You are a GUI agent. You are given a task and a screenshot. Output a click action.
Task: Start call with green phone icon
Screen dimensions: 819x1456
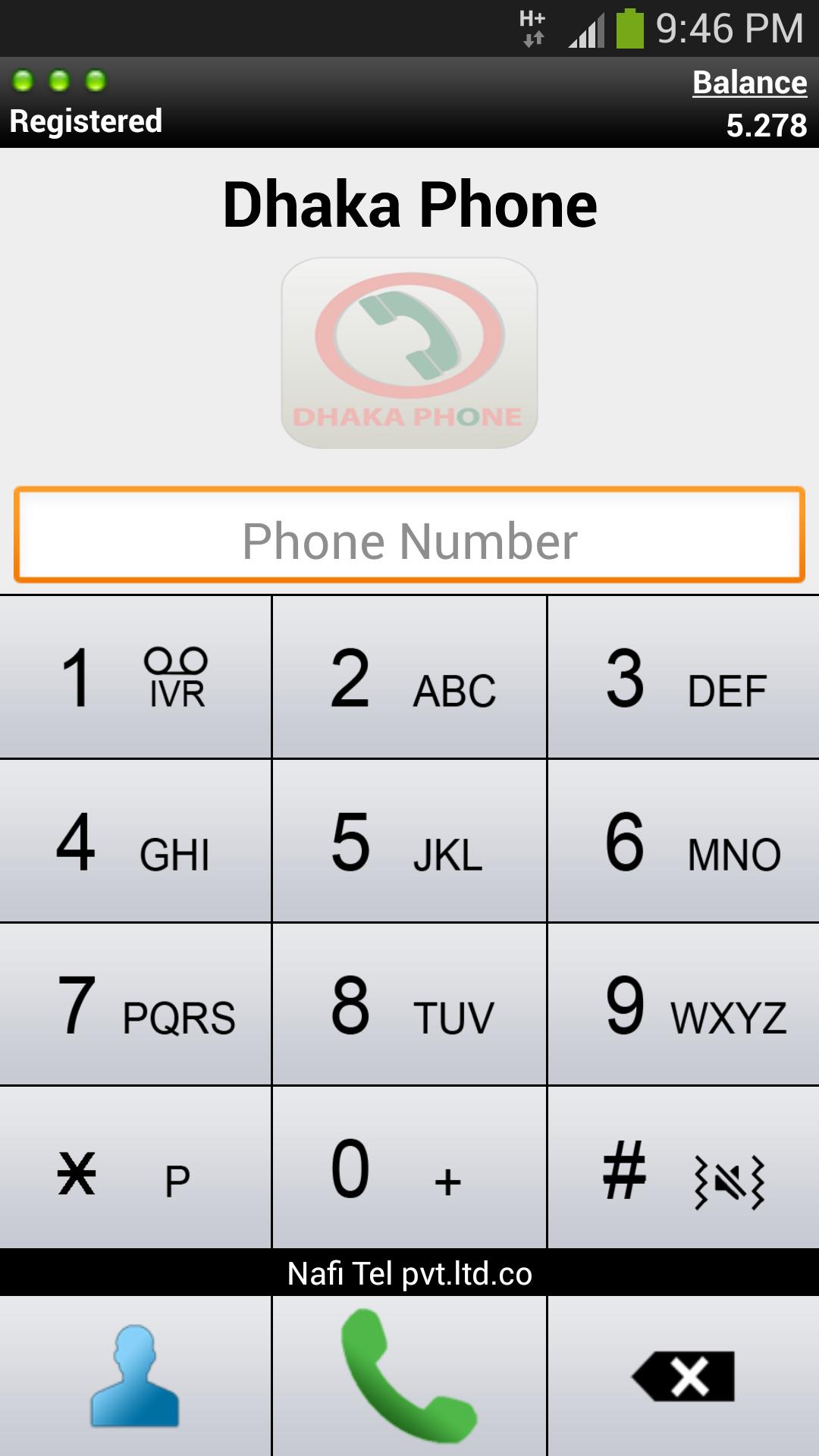pos(409,1376)
